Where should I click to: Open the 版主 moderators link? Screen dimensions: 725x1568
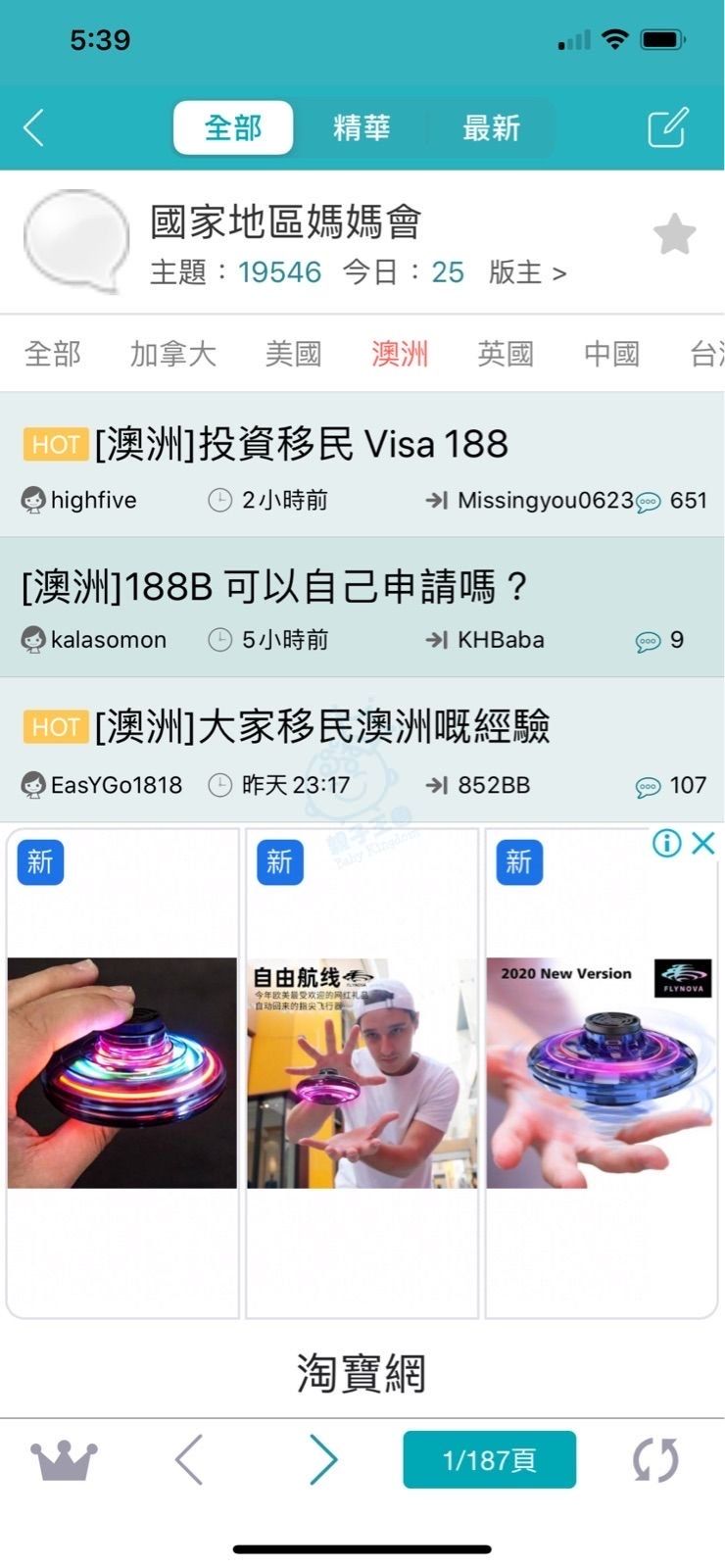[x=527, y=271]
